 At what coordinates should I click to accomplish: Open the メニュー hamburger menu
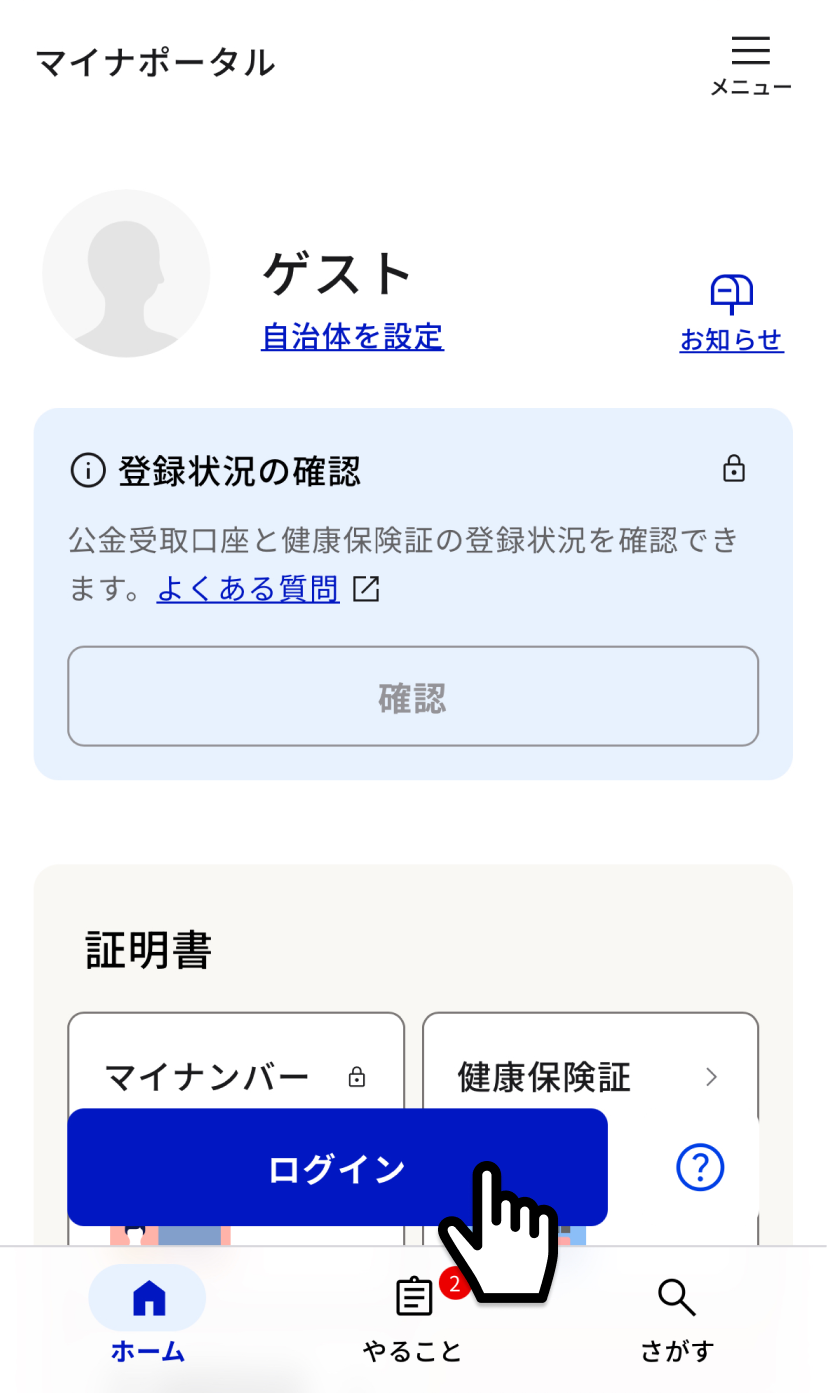point(750,64)
